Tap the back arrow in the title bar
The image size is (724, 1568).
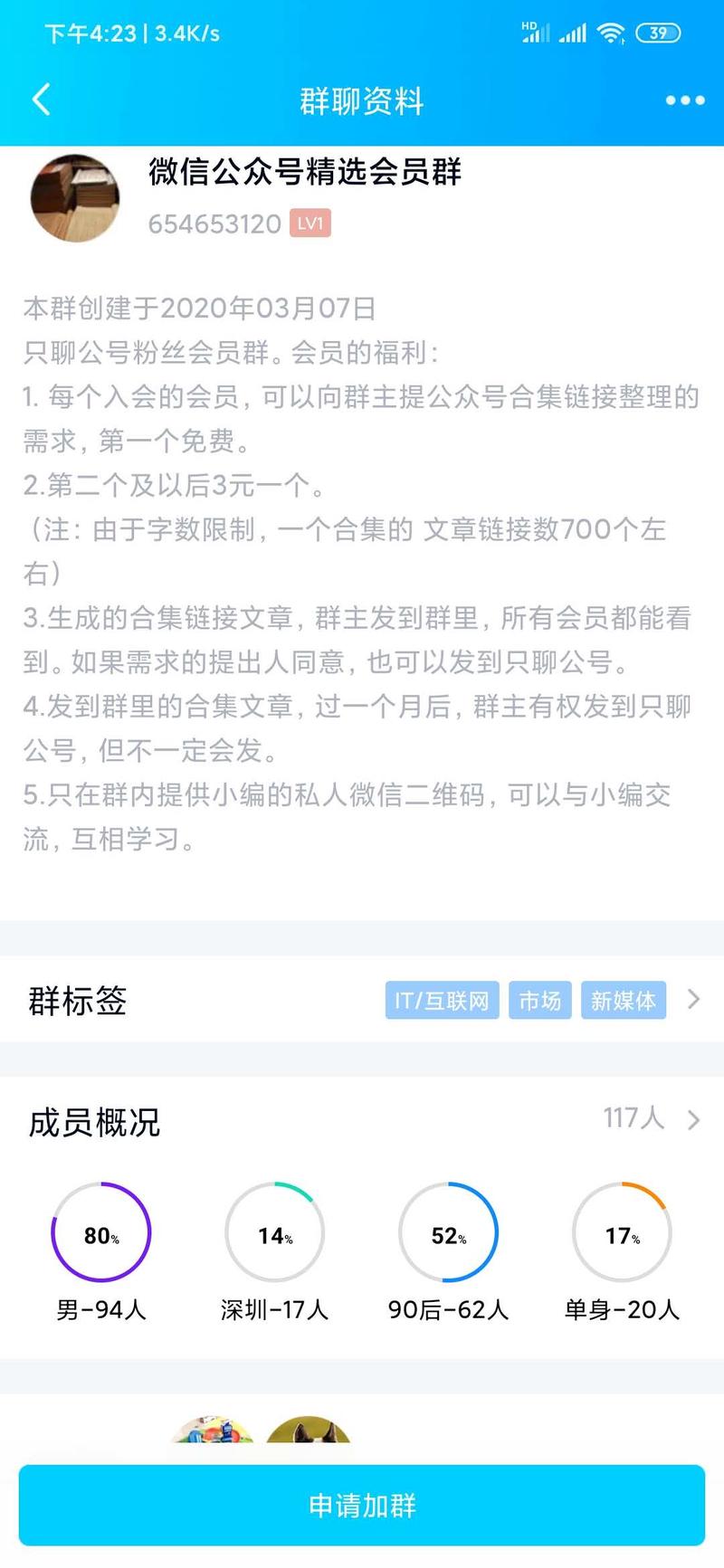click(41, 100)
